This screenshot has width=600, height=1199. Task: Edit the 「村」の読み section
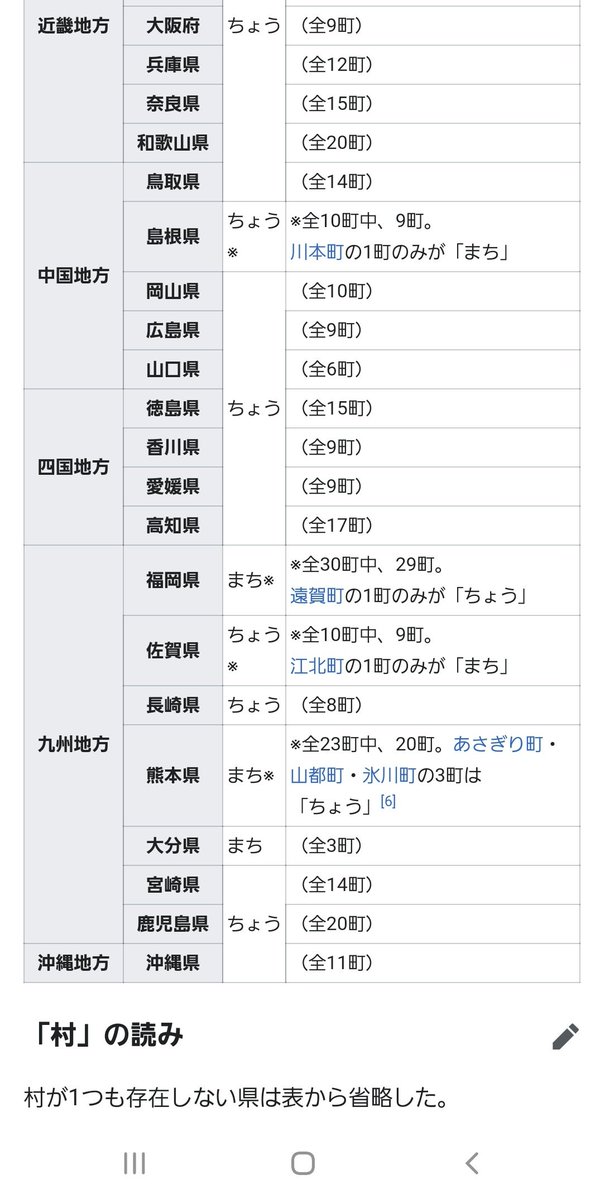(565, 1036)
